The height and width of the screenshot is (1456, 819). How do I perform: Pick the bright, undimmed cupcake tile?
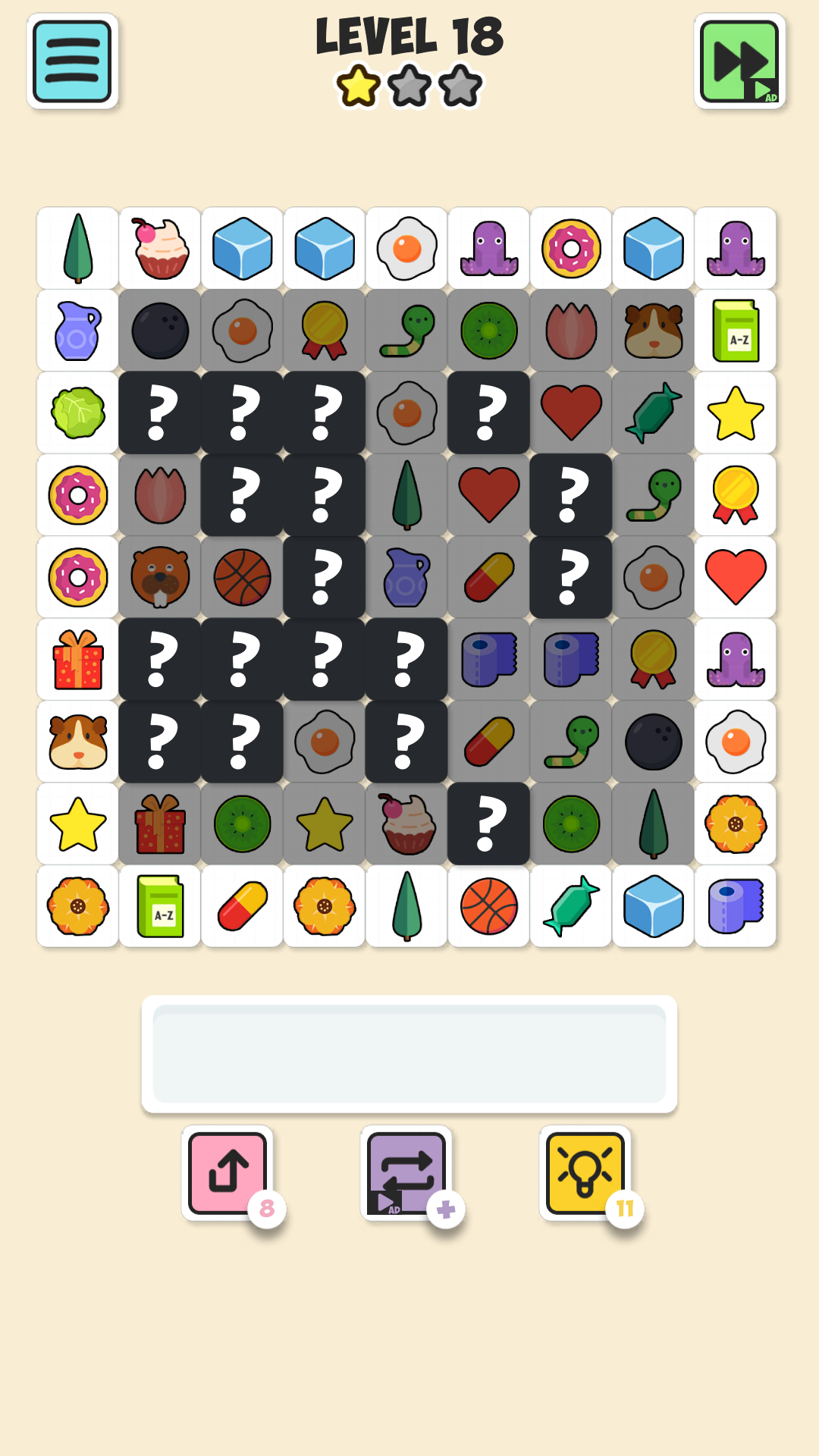pos(160,249)
